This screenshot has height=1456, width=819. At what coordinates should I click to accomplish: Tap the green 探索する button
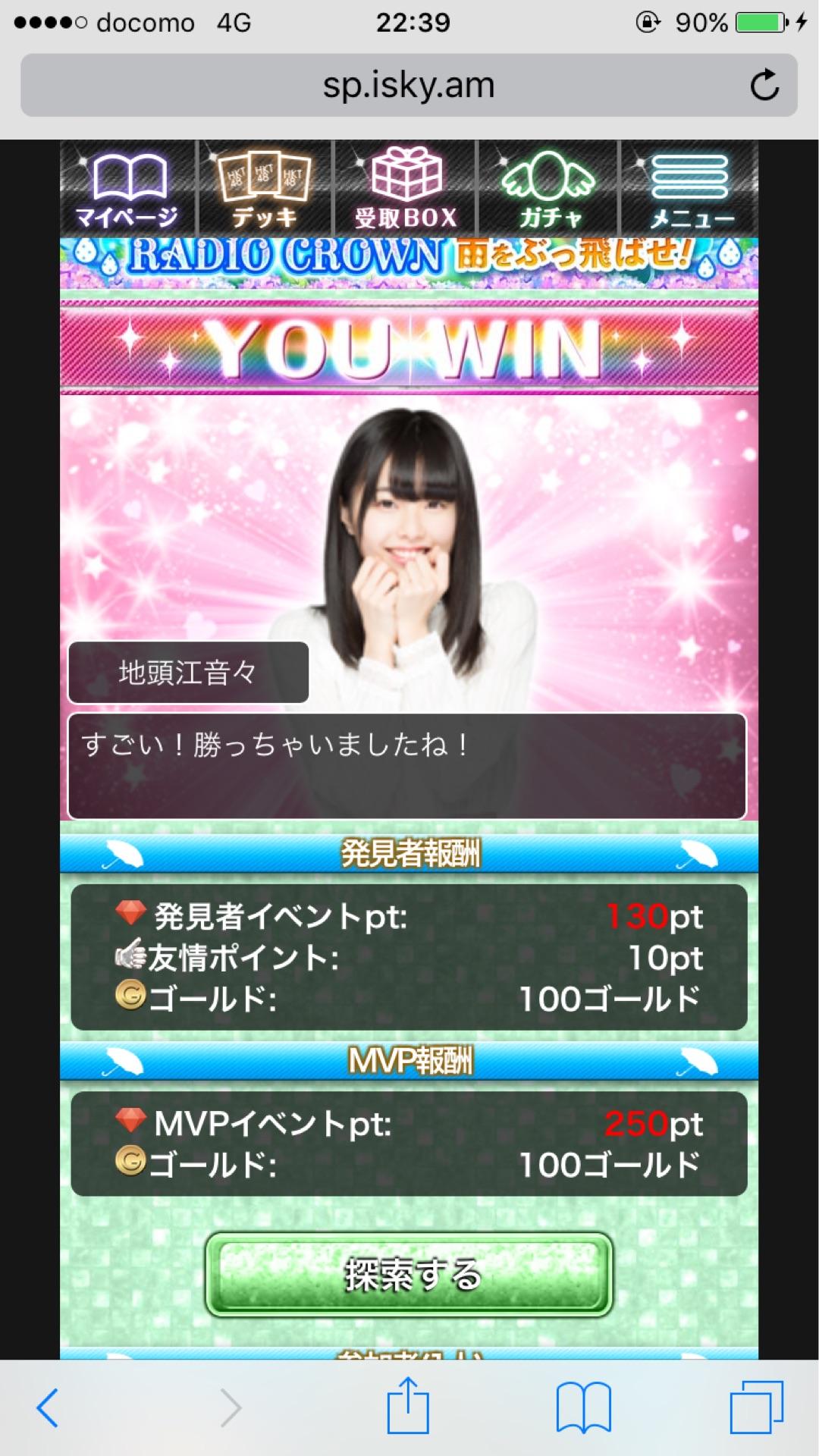click(409, 1275)
